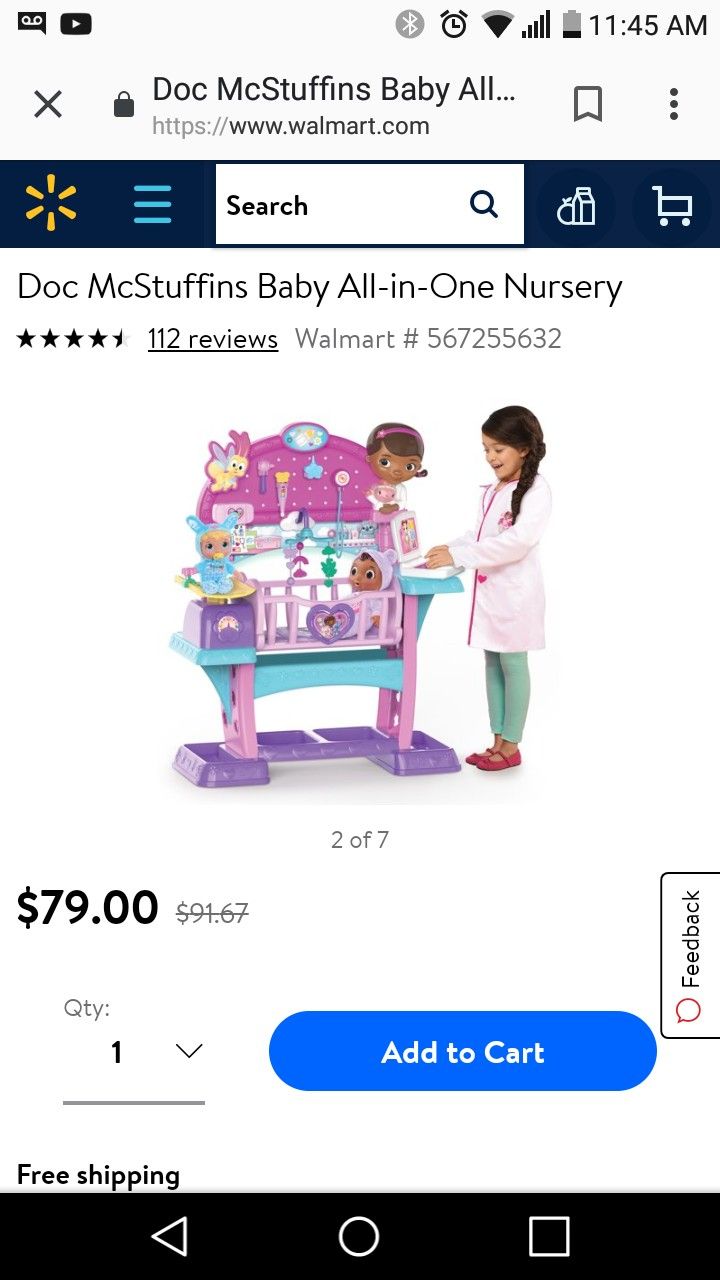Open the browser overflow menu
Screen dimensions: 720x1280
pos(674,104)
